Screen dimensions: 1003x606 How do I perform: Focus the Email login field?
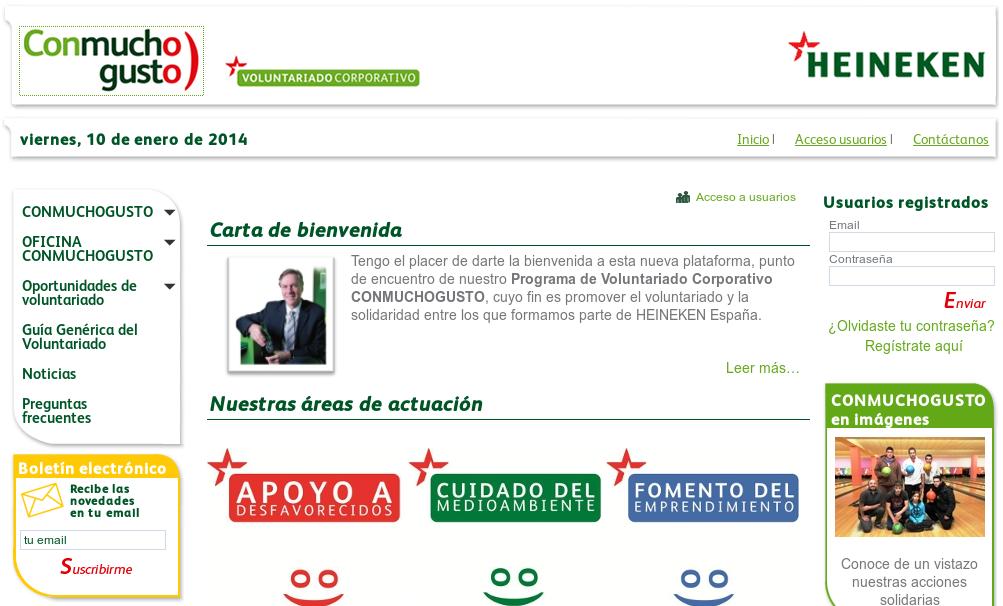tap(911, 242)
